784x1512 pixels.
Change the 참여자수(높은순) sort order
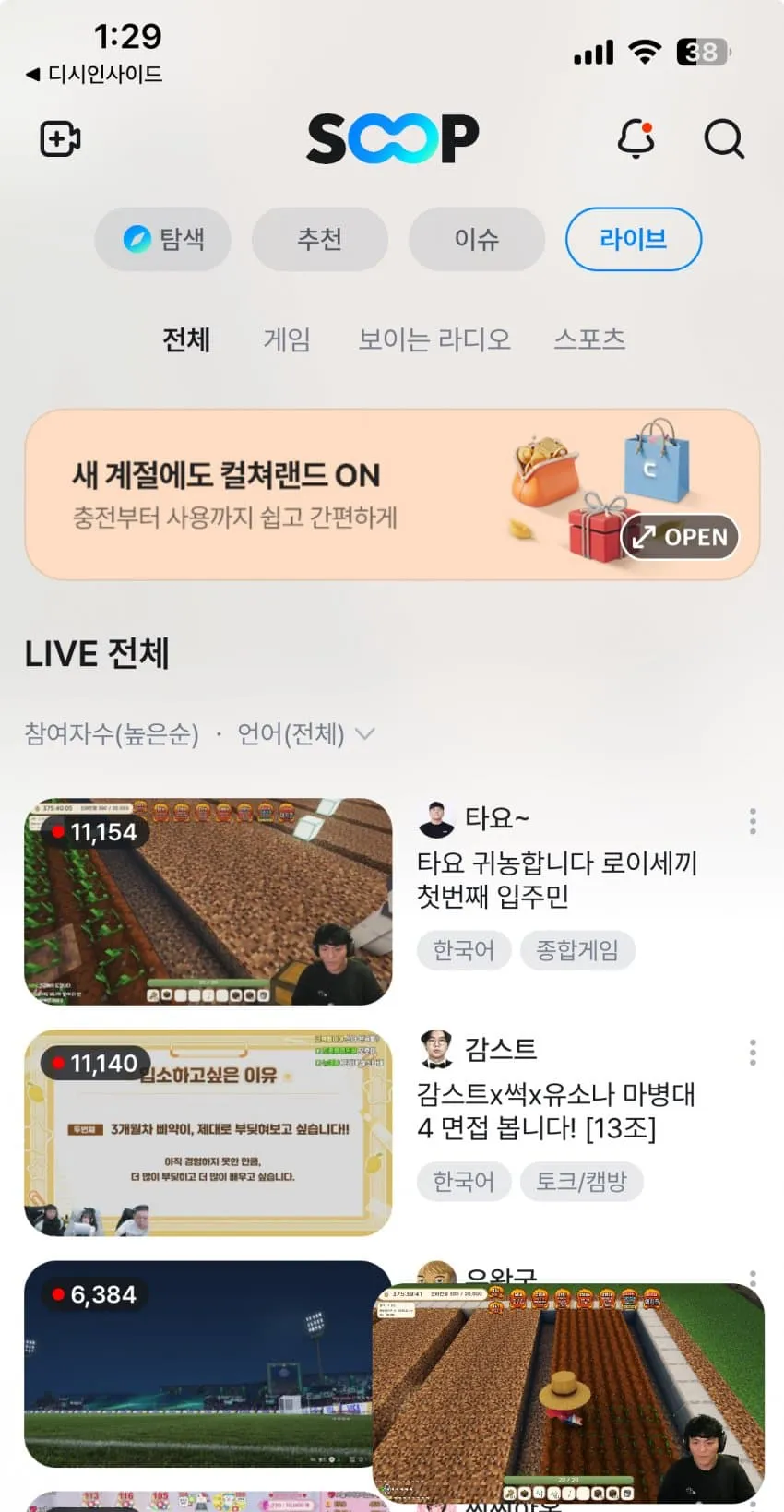pos(112,733)
